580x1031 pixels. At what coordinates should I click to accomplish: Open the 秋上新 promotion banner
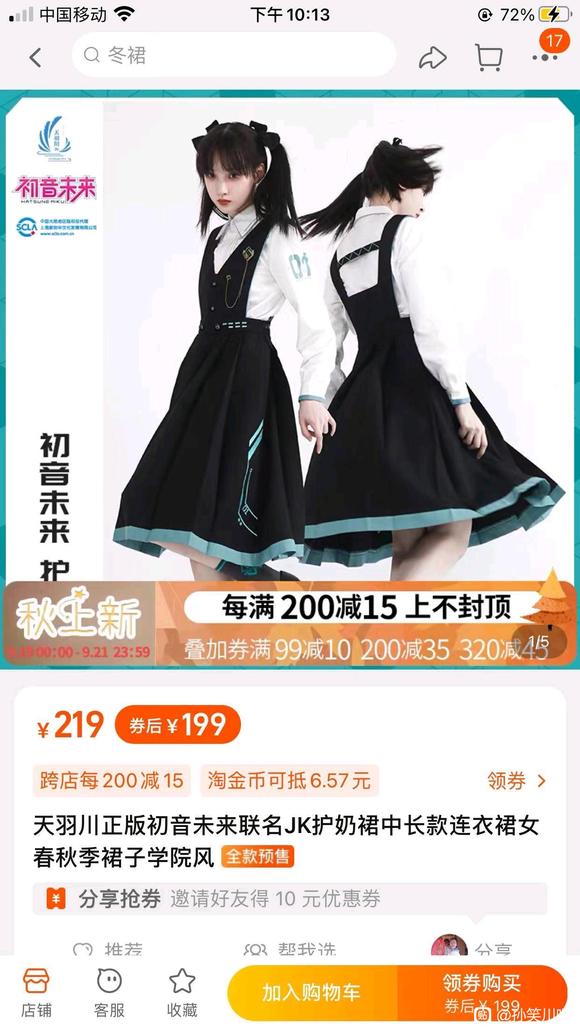(x=289, y=624)
